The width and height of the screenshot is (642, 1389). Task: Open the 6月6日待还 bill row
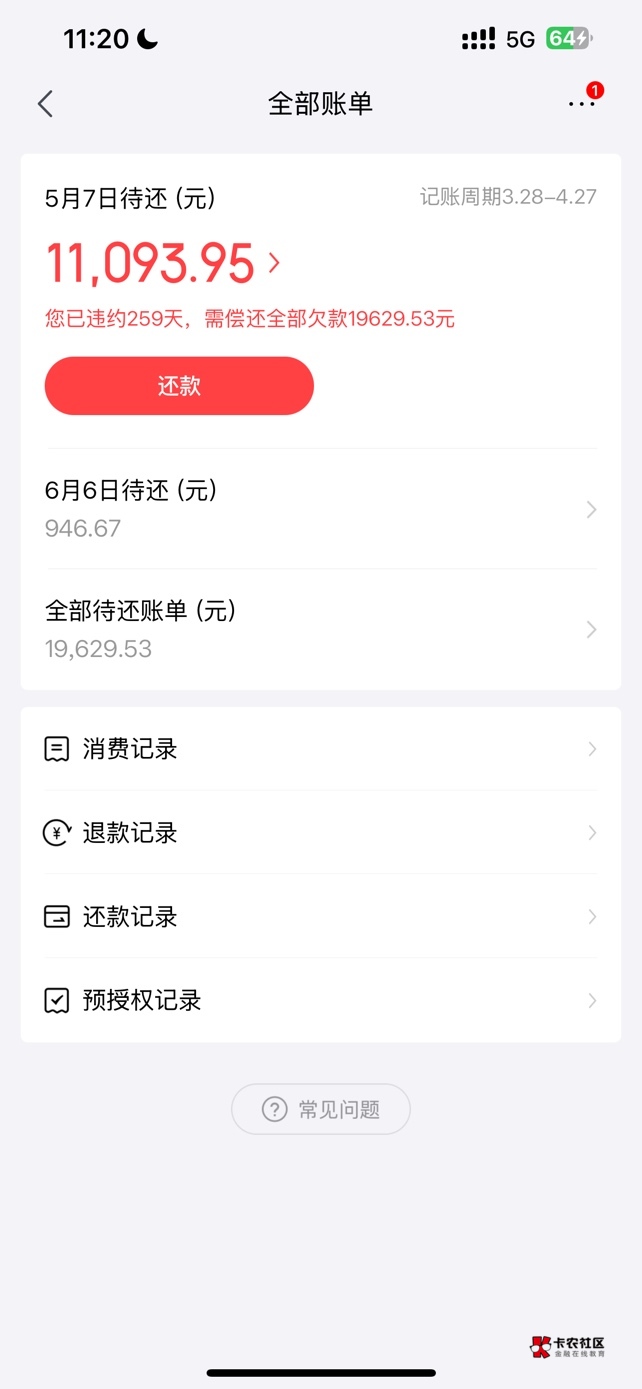pyautogui.click(x=321, y=509)
